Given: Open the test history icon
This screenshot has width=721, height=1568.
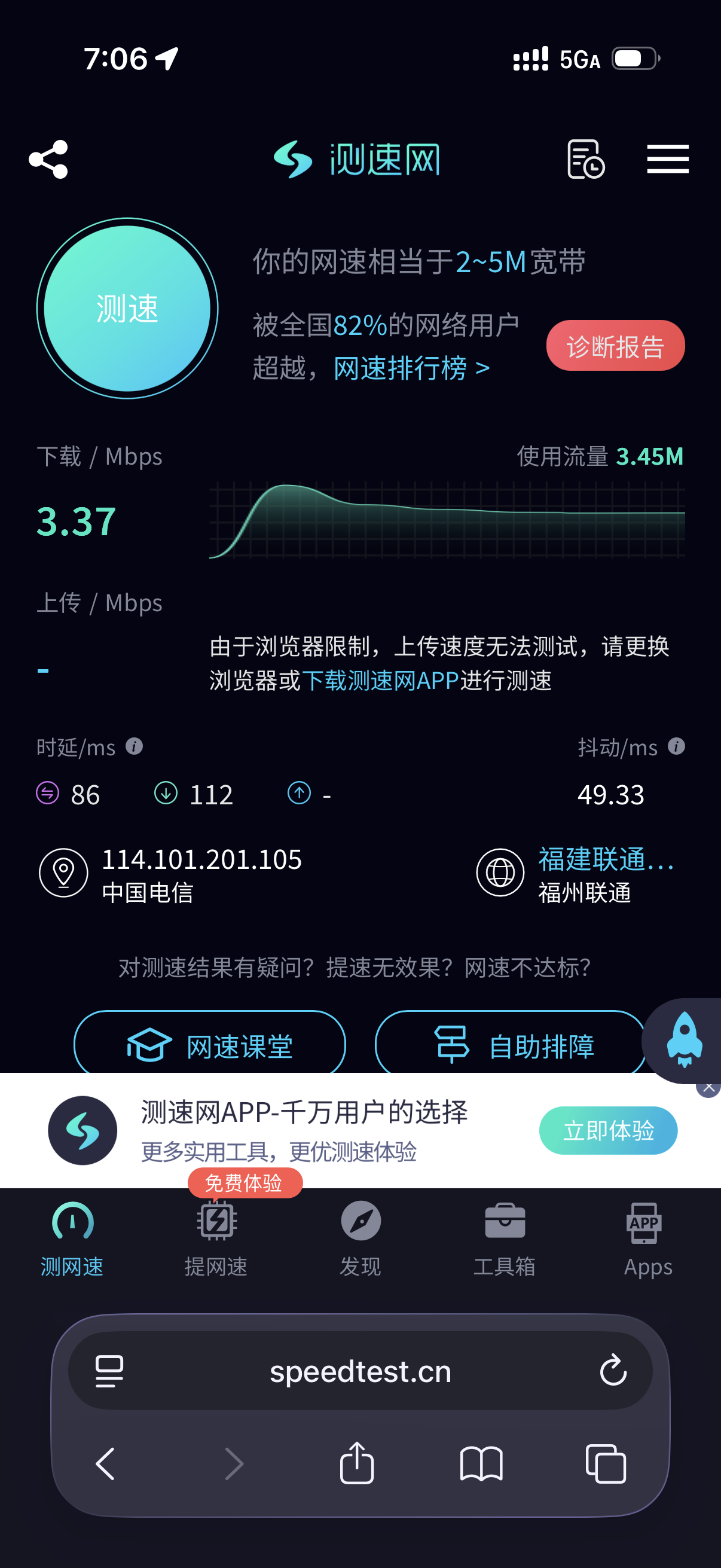Looking at the screenshot, I should pyautogui.click(x=585, y=159).
